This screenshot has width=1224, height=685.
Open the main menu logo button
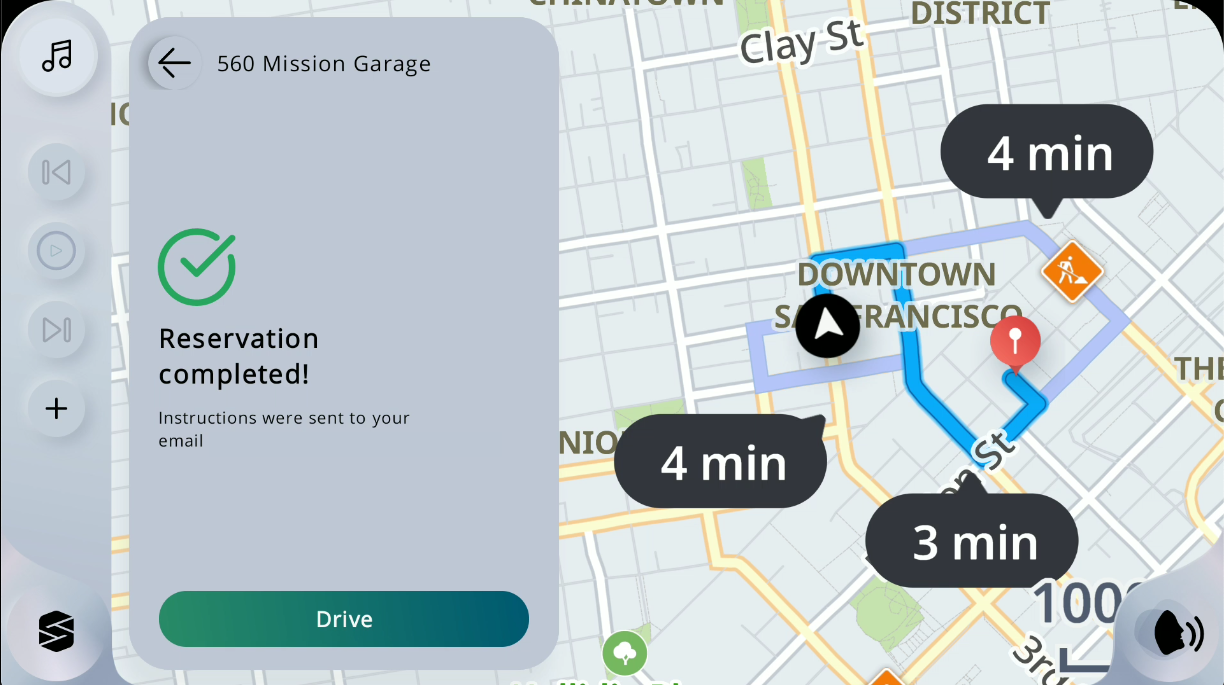(56, 630)
